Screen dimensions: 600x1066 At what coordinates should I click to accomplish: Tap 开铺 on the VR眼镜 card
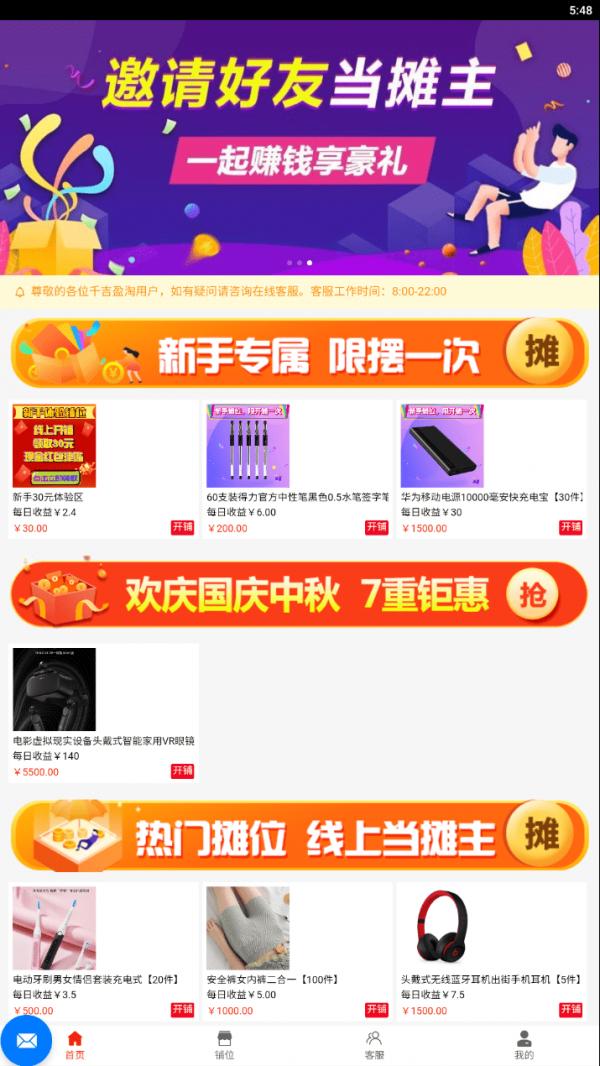pos(182,770)
